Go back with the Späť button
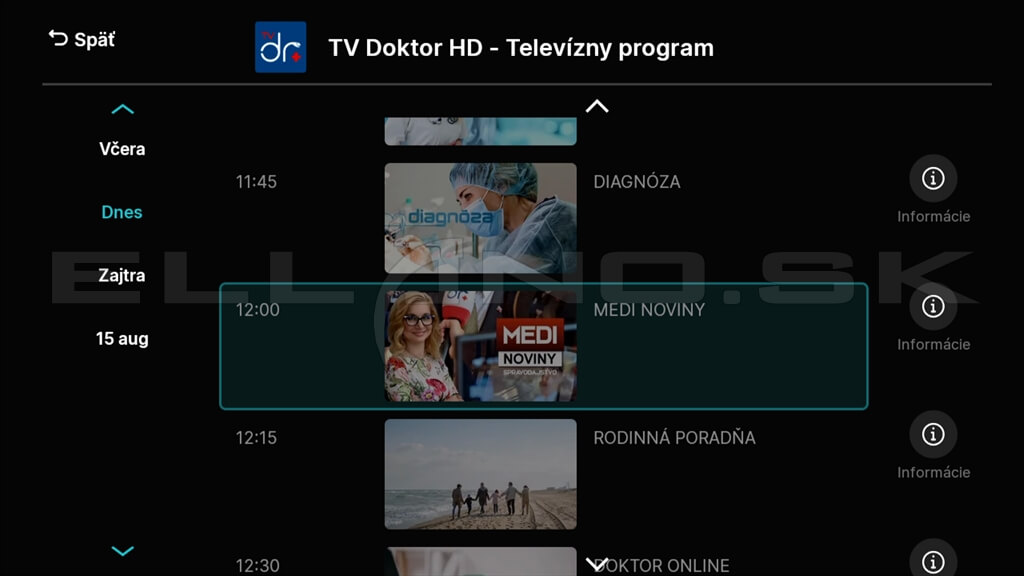The height and width of the screenshot is (576, 1024). coord(82,40)
